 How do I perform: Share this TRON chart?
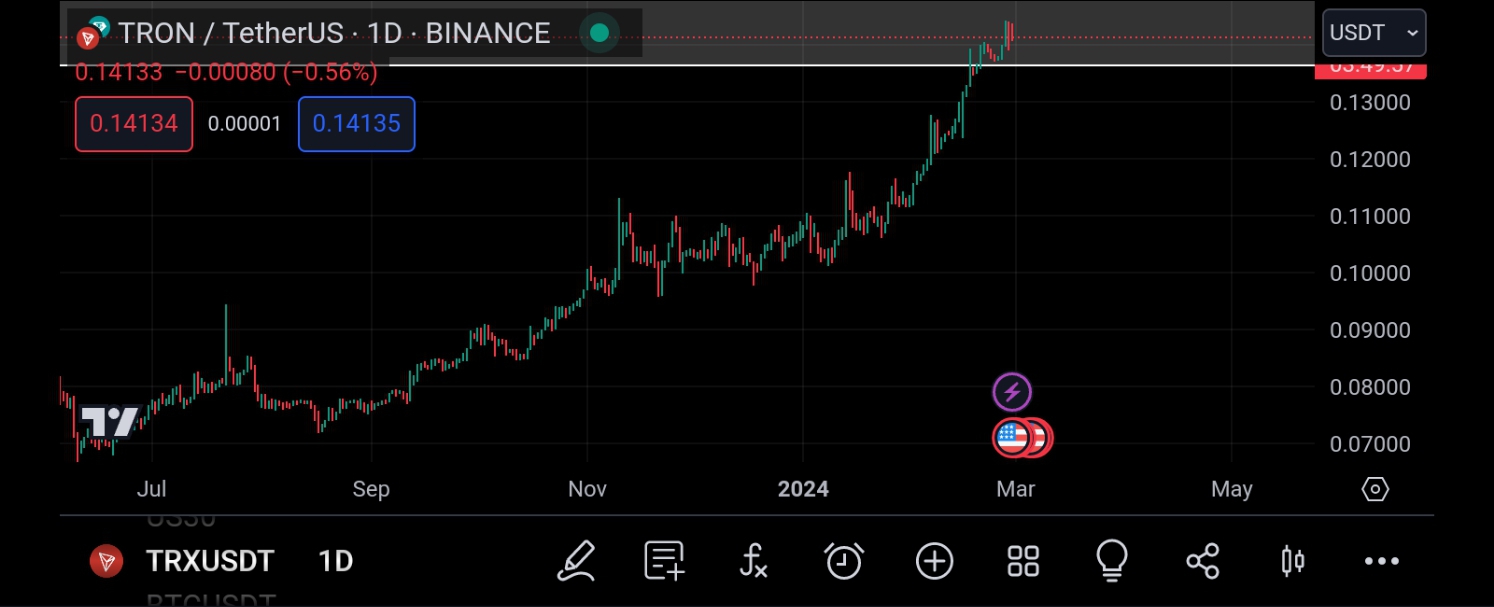pyautogui.click(x=1202, y=561)
